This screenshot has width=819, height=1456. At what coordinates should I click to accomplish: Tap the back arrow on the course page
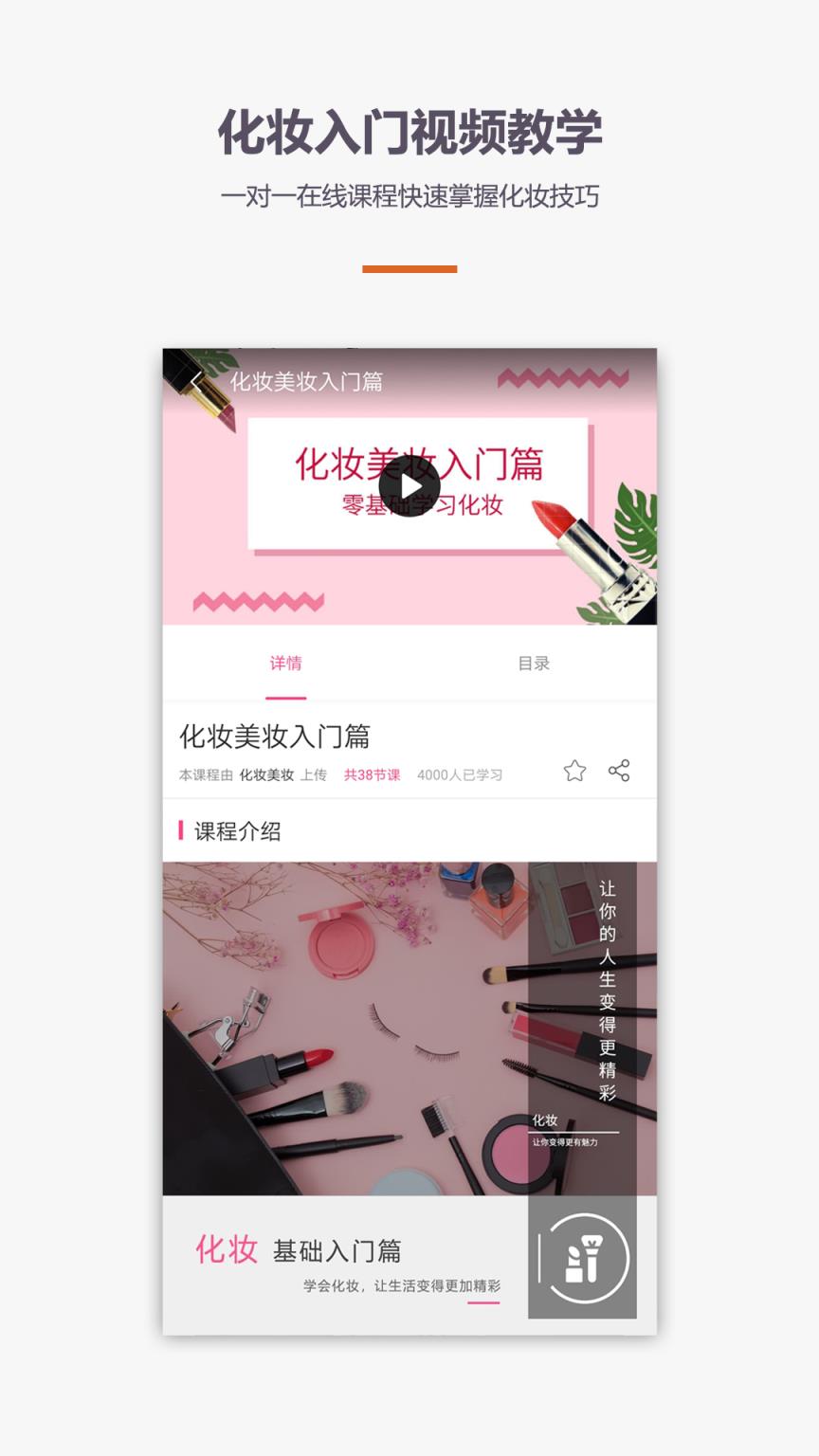tap(196, 379)
